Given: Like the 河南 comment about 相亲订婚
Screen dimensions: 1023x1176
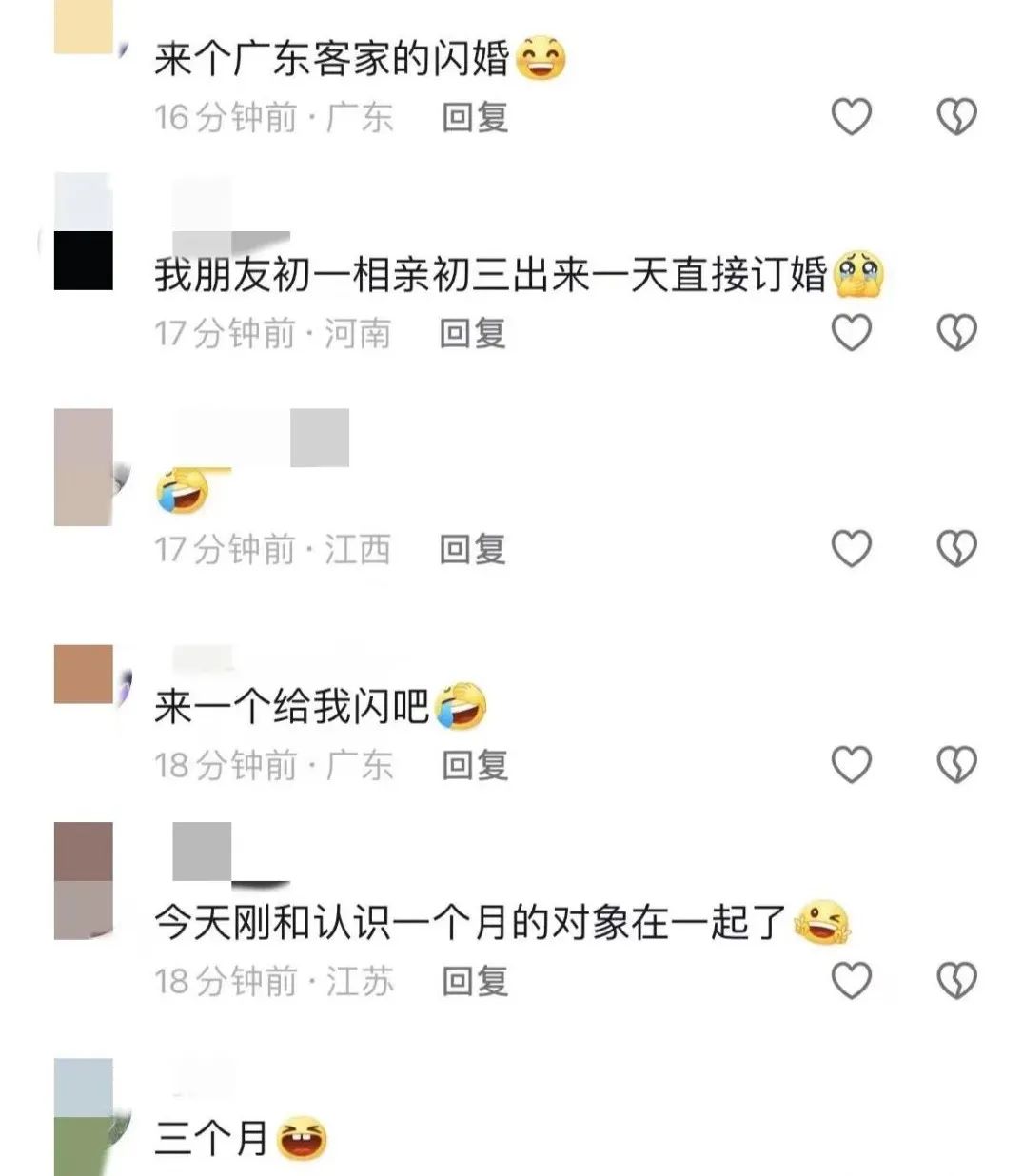Looking at the screenshot, I should tap(851, 333).
